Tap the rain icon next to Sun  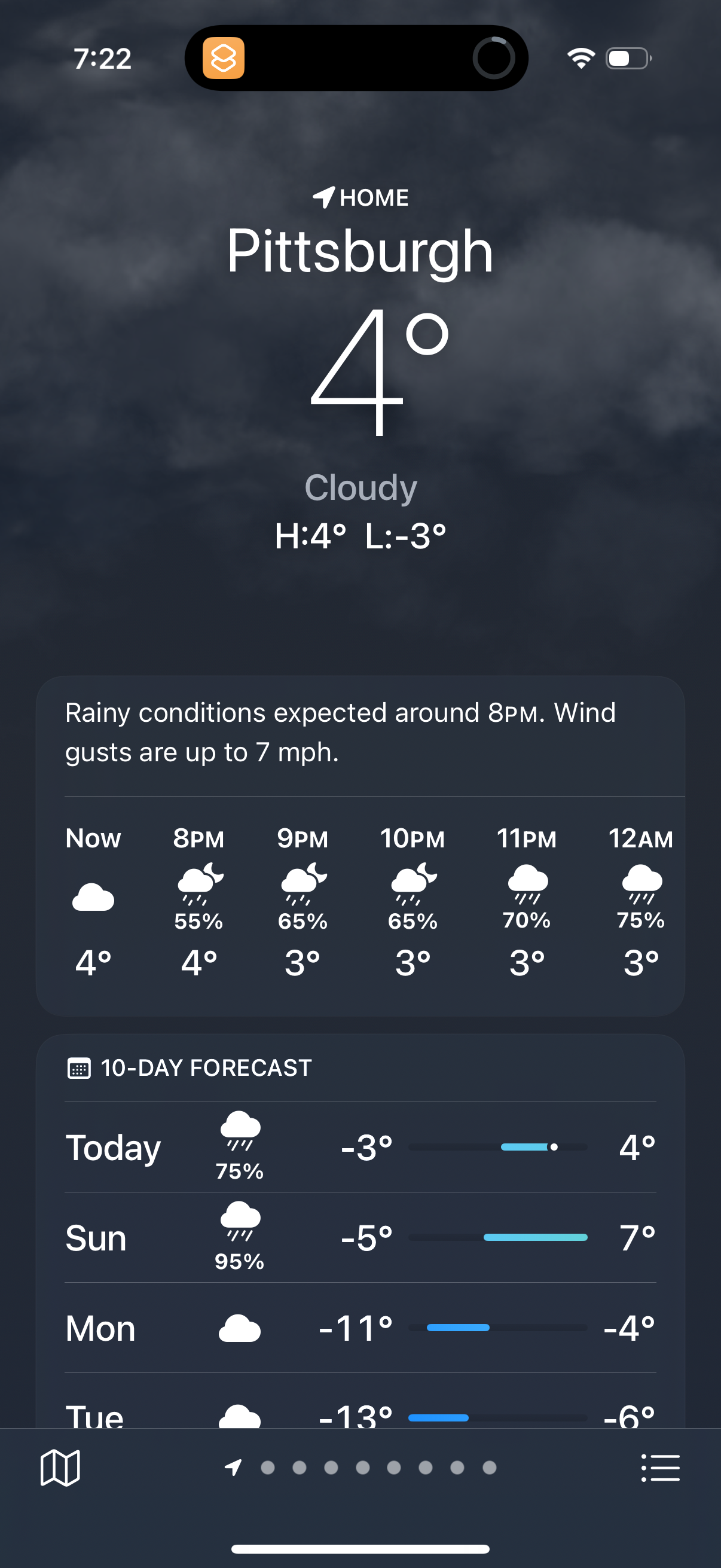(x=240, y=1222)
